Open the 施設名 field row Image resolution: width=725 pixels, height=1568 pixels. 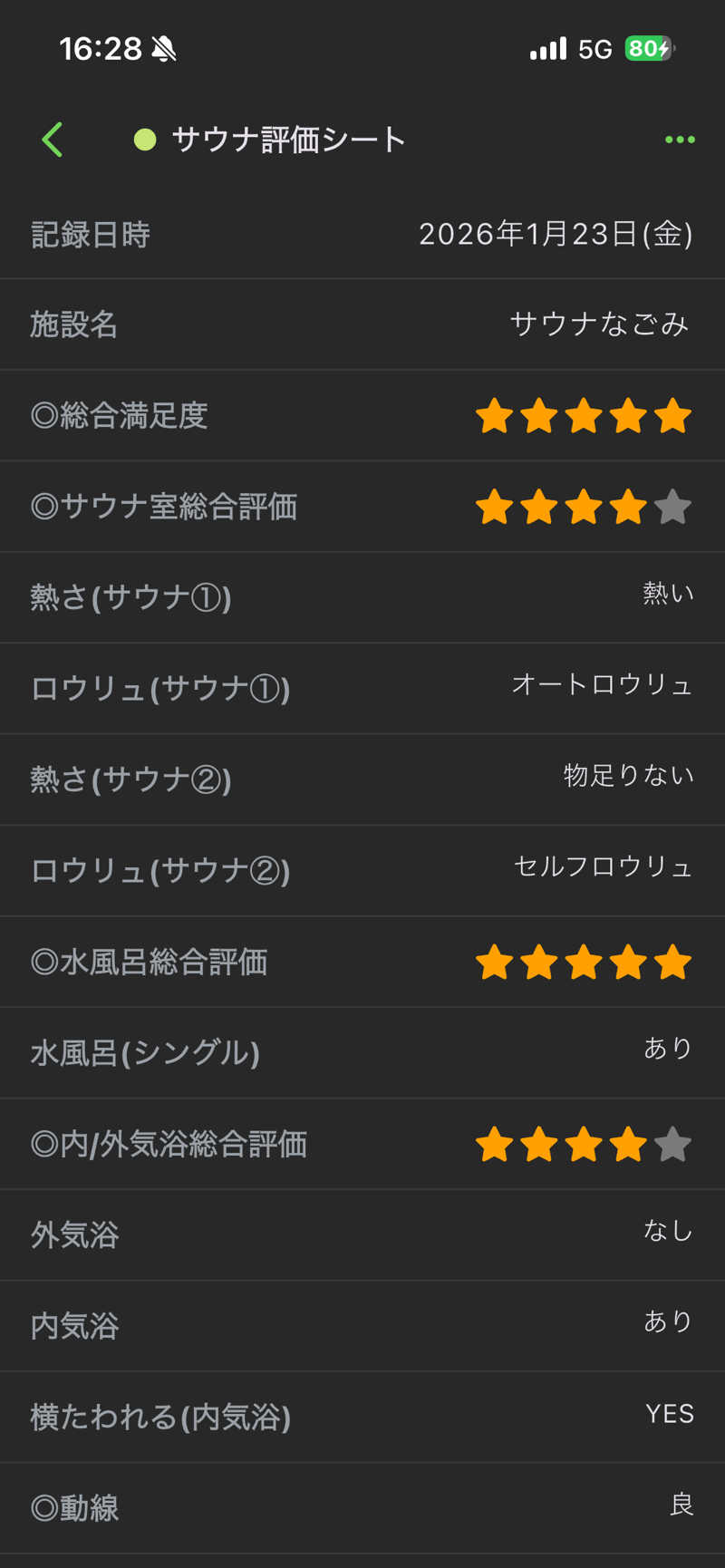[x=362, y=324]
